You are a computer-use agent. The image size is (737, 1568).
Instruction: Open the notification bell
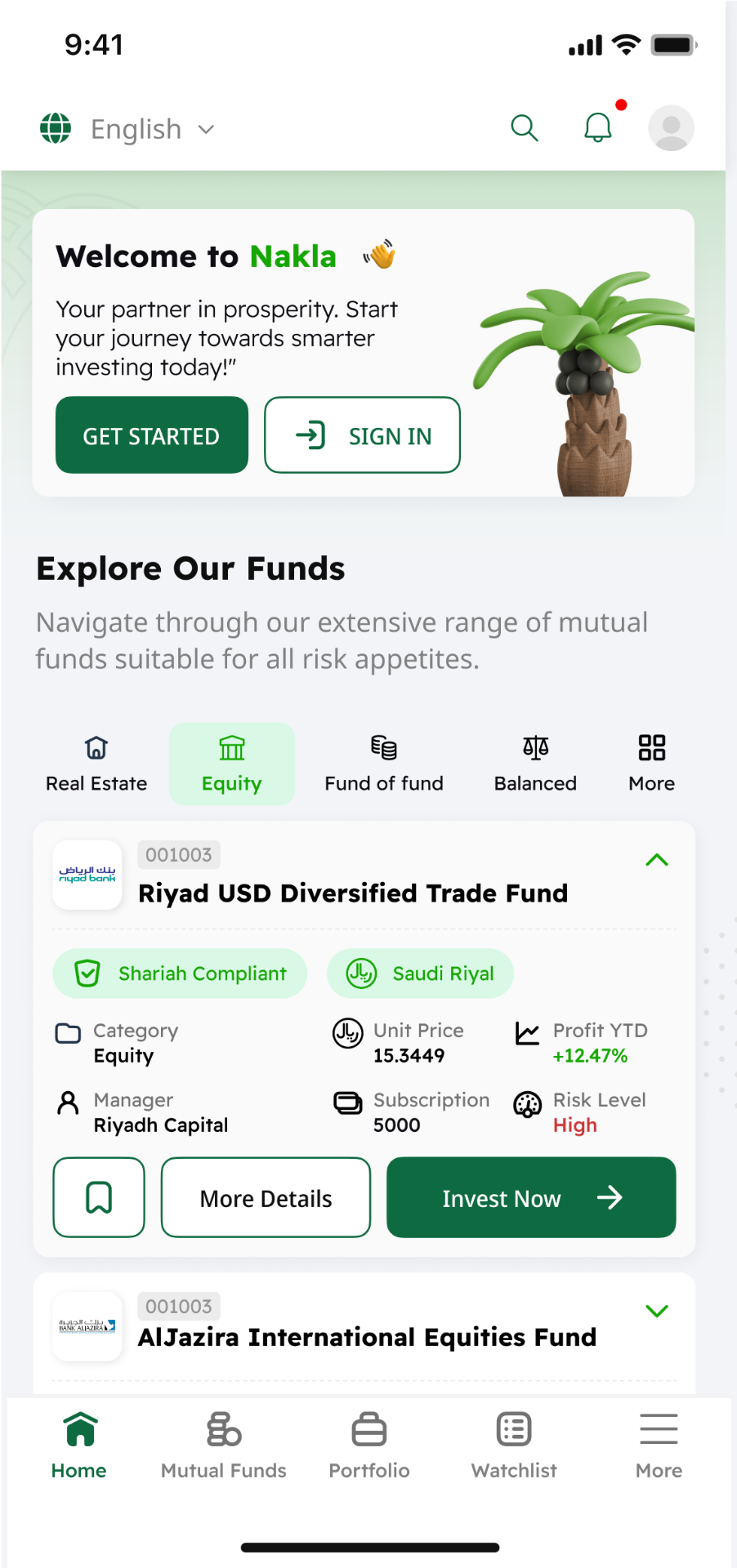point(597,128)
